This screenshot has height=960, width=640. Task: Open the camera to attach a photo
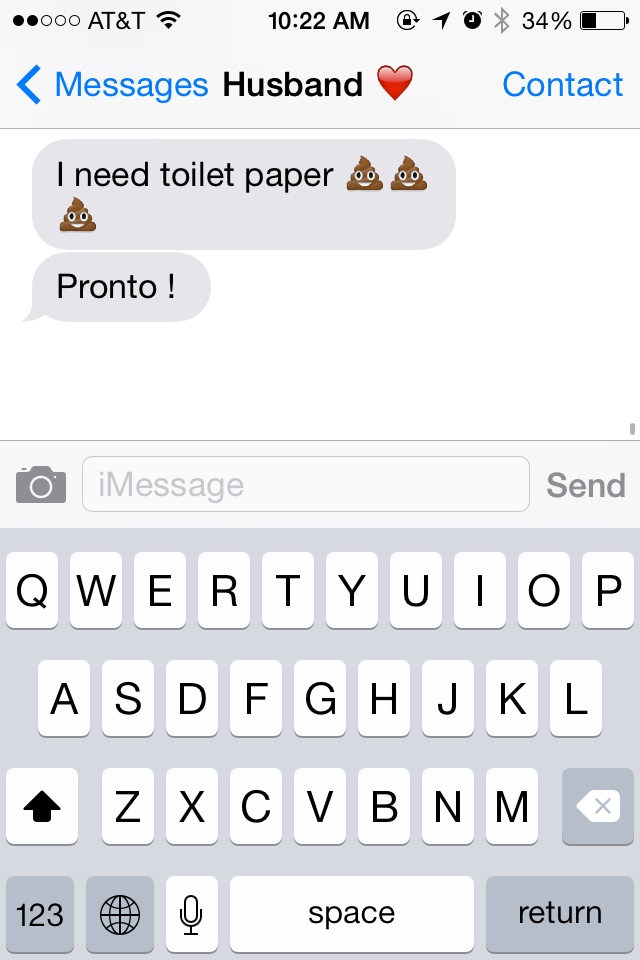click(41, 485)
